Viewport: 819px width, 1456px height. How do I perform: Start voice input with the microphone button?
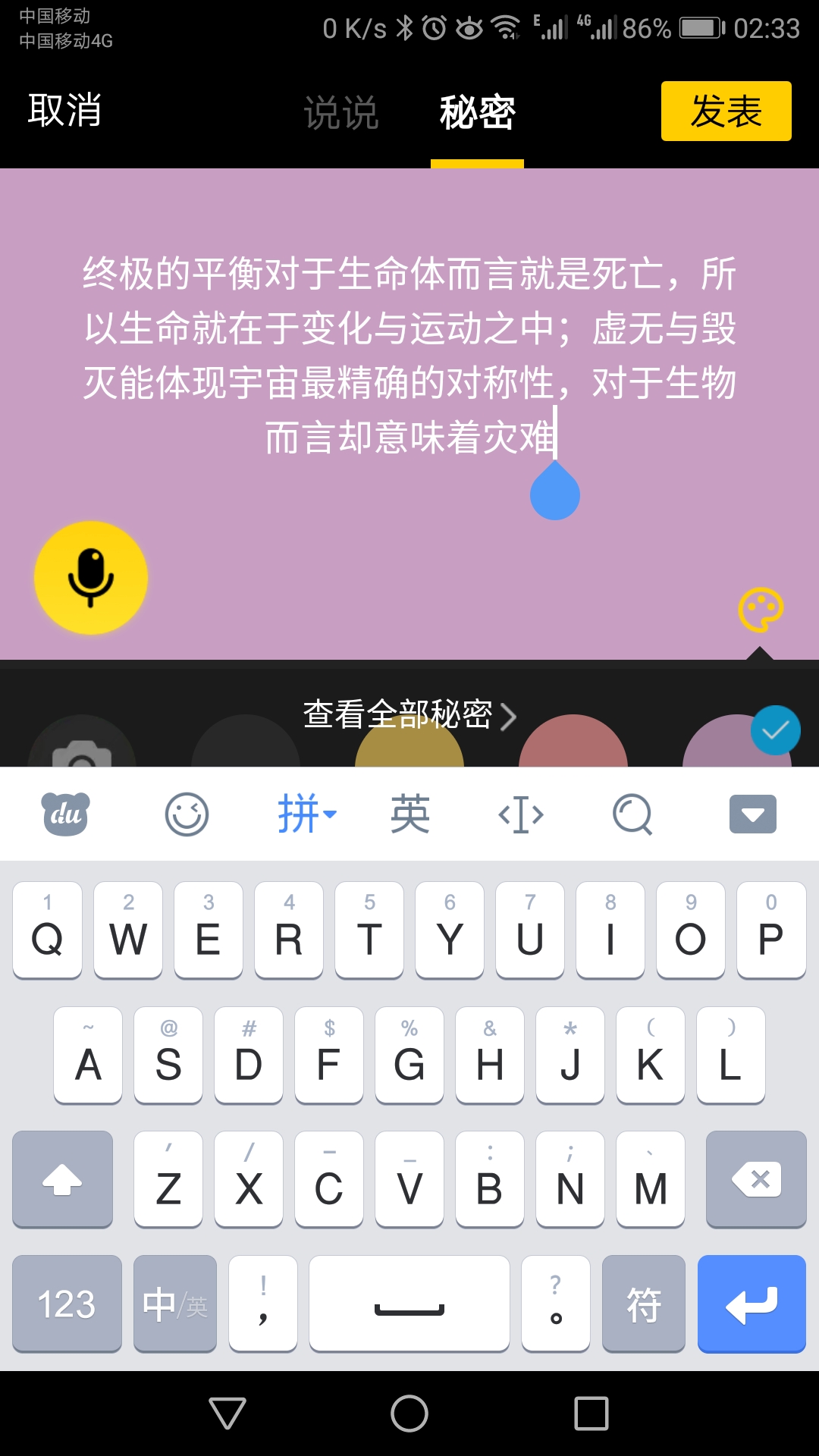point(91,578)
